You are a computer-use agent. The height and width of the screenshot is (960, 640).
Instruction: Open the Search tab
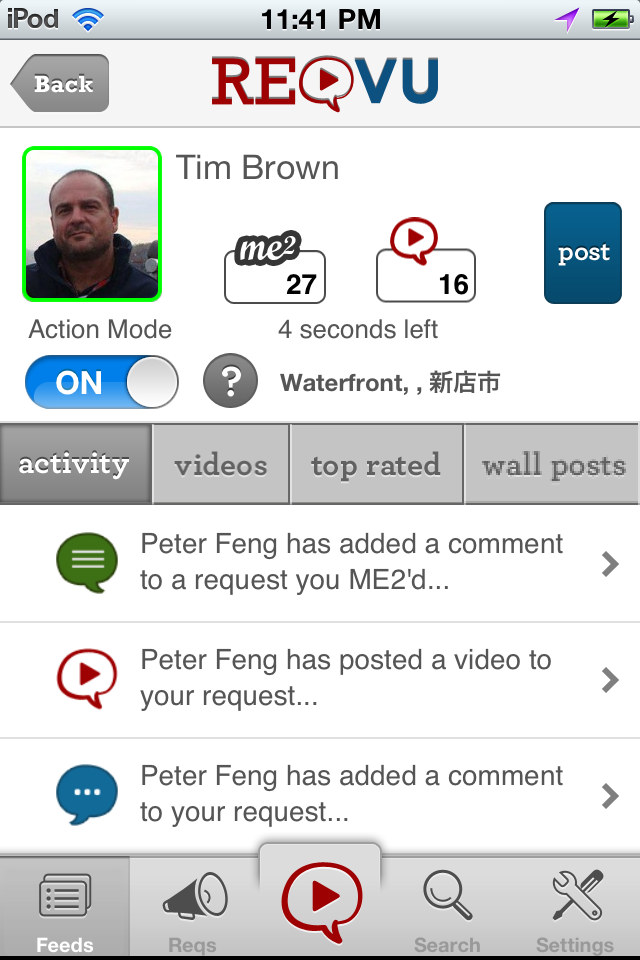tap(447, 910)
